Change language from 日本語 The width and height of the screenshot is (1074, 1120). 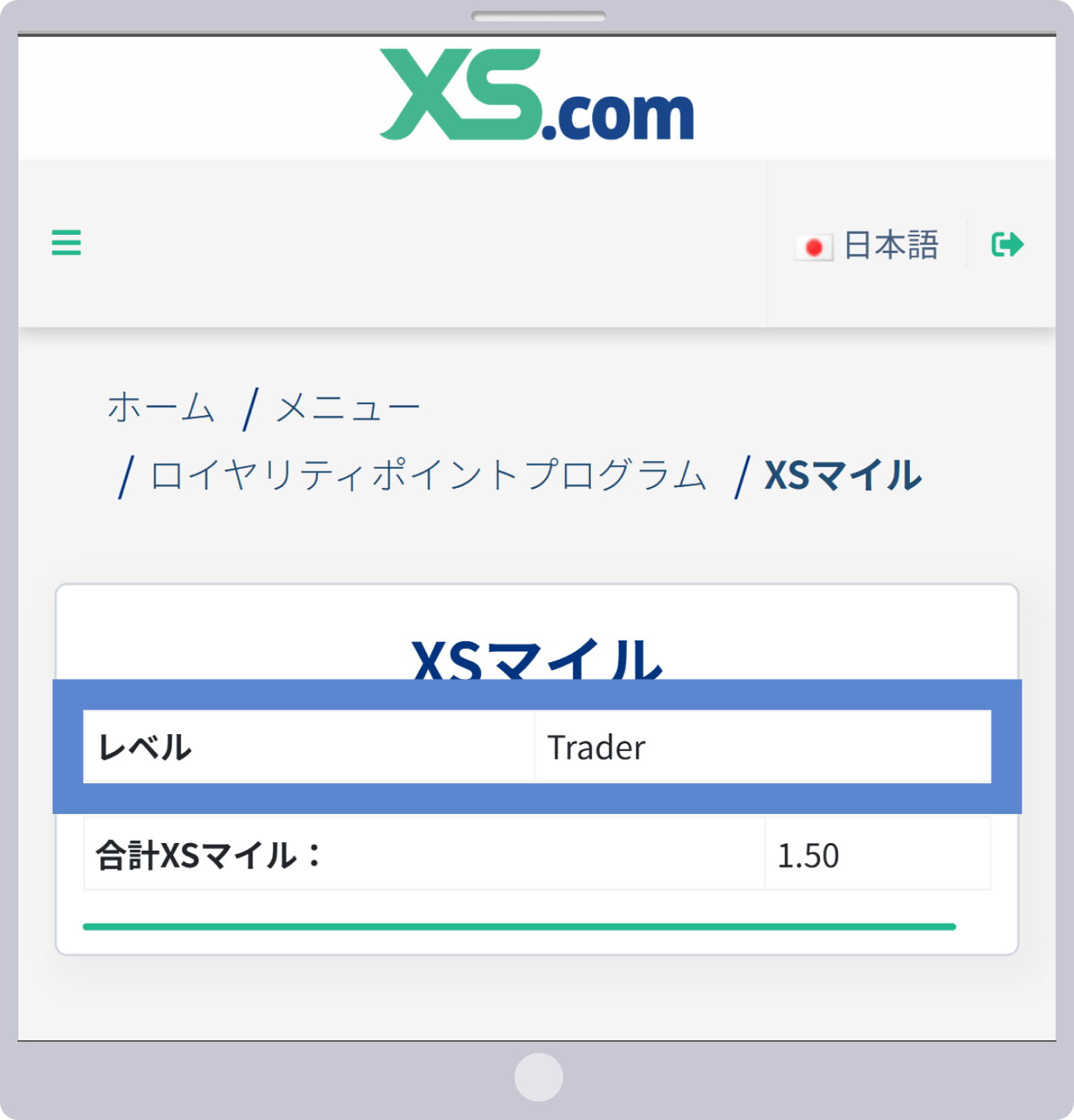point(868,245)
